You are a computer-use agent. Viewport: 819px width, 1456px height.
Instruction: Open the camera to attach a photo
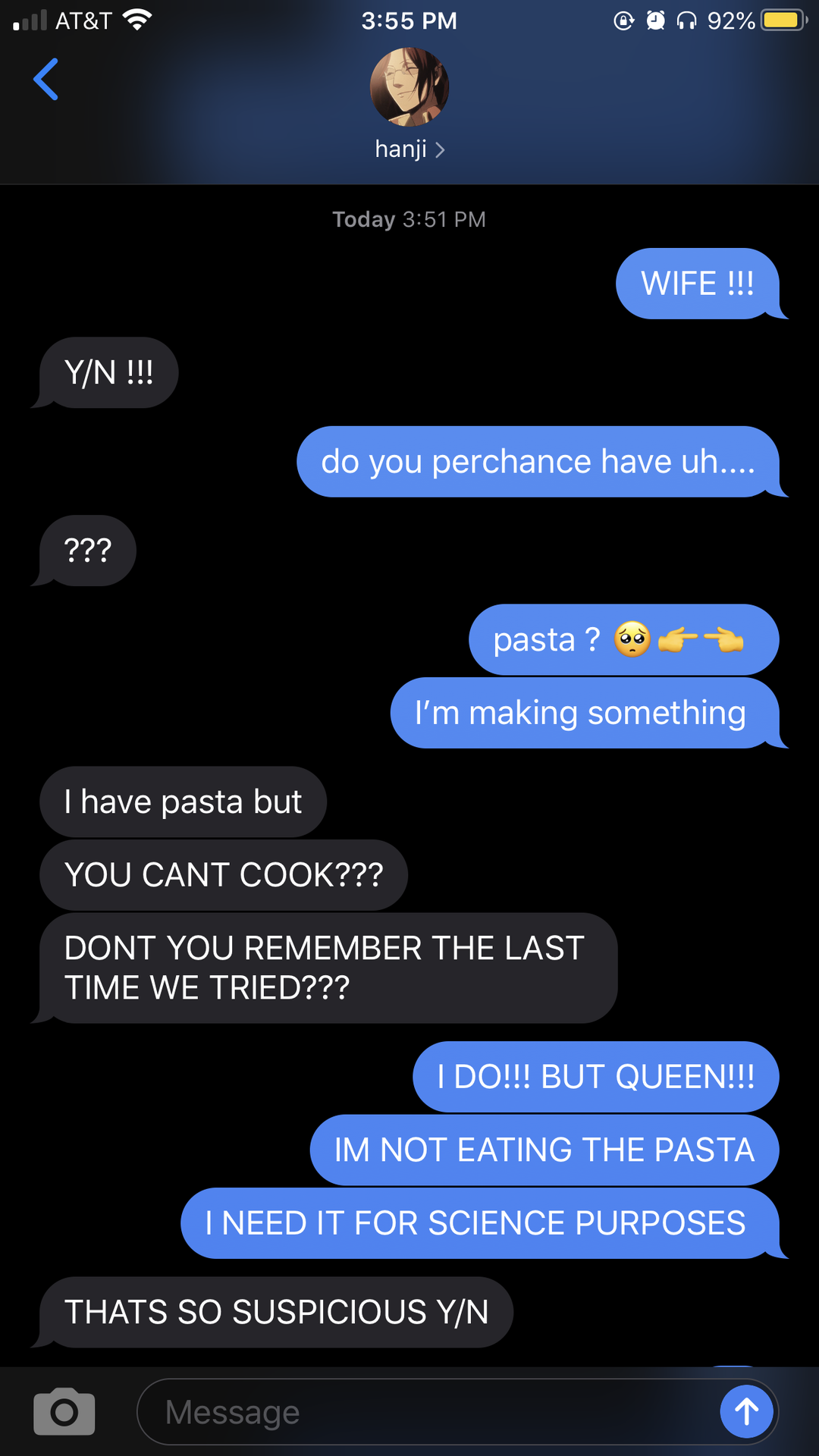[64, 1412]
